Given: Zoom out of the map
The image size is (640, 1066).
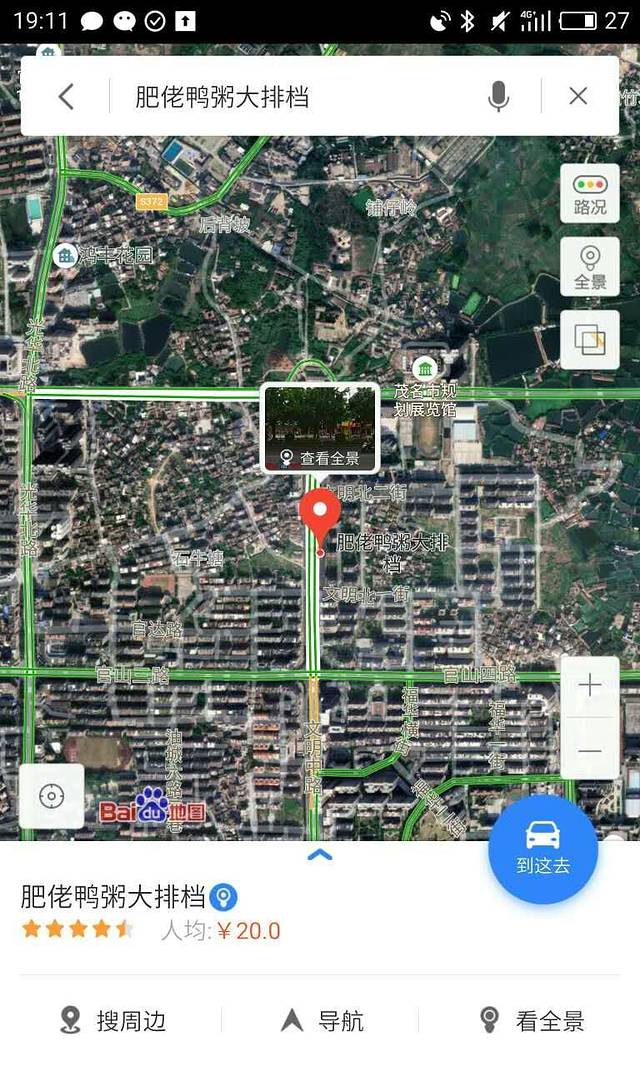Looking at the screenshot, I should pos(590,751).
